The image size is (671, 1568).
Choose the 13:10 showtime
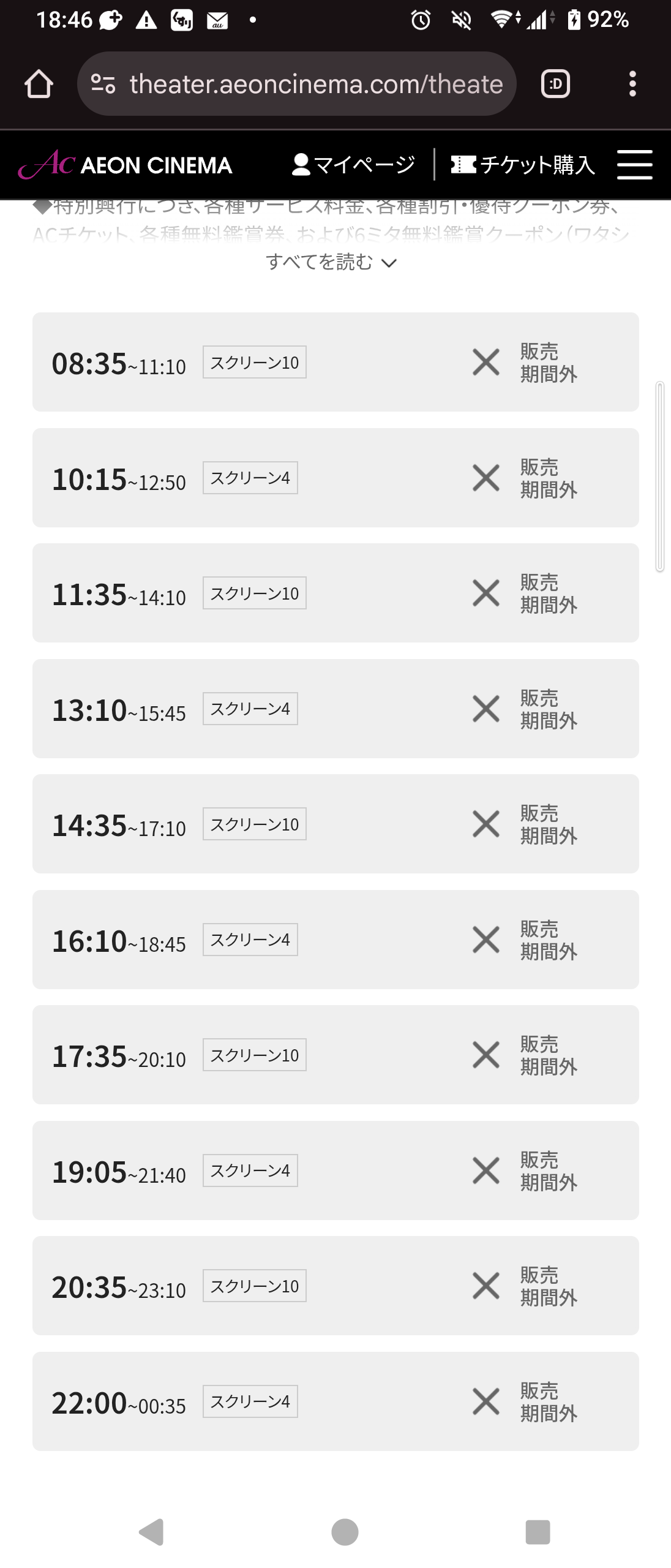click(x=335, y=709)
